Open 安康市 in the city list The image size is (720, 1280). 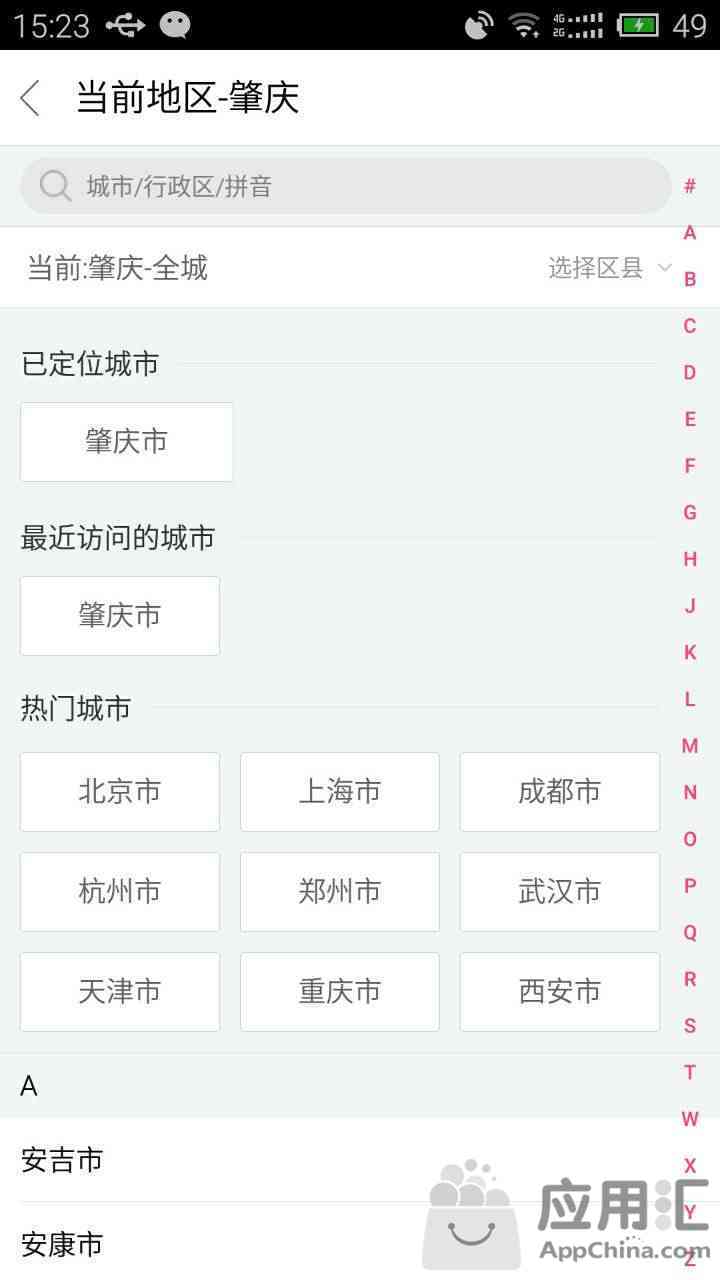(62, 1244)
